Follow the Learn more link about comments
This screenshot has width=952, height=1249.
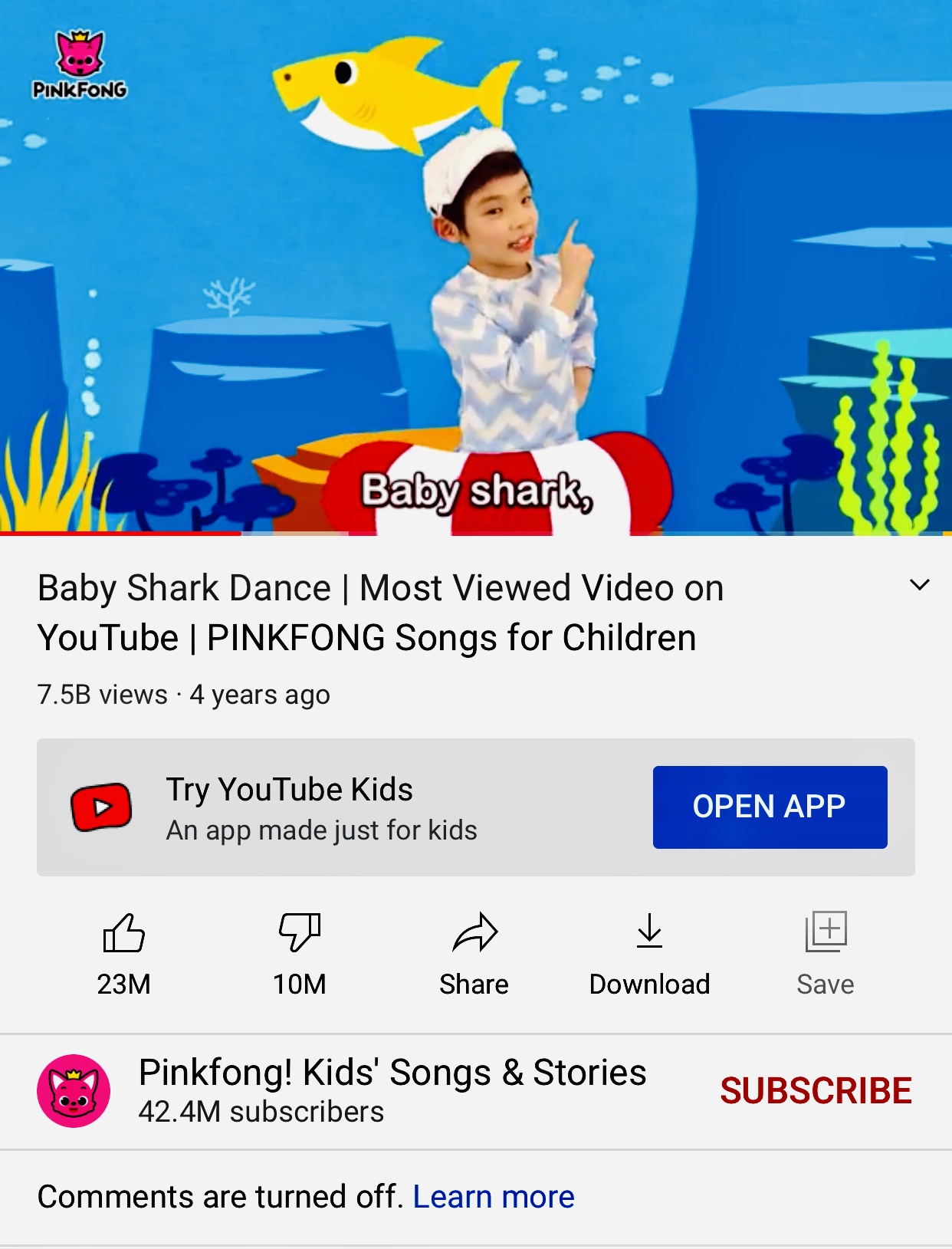tap(494, 1197)
